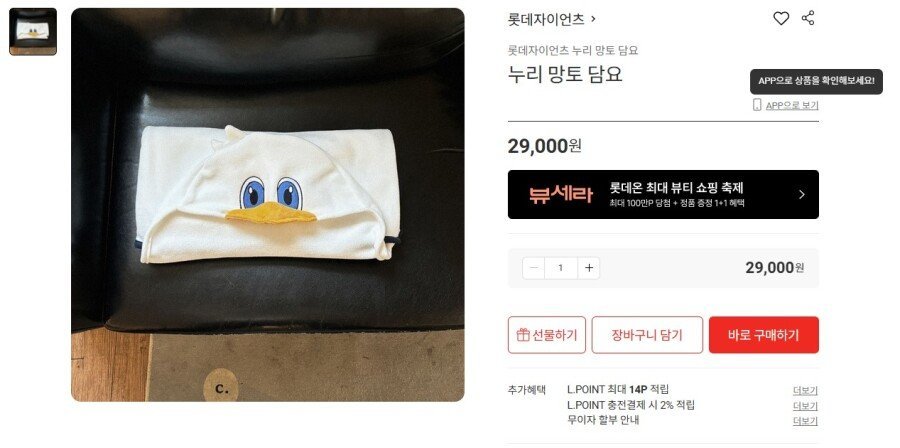Open 더보기 for L.POINT 최대 14P 적립

coord(805,390)
